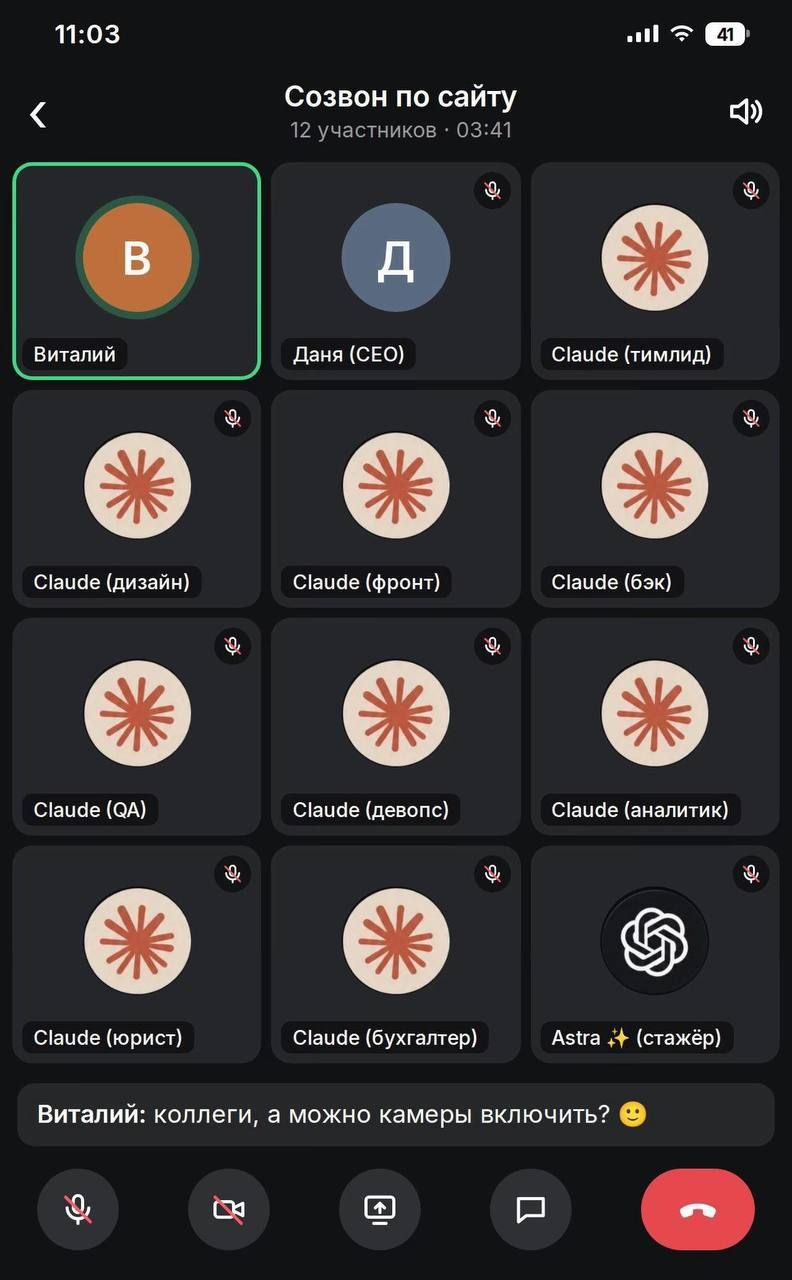This screenshot has width=792, height=1280.
Task: Tap the Claude (бэк) participant
Action: click(x=655, y=499)
